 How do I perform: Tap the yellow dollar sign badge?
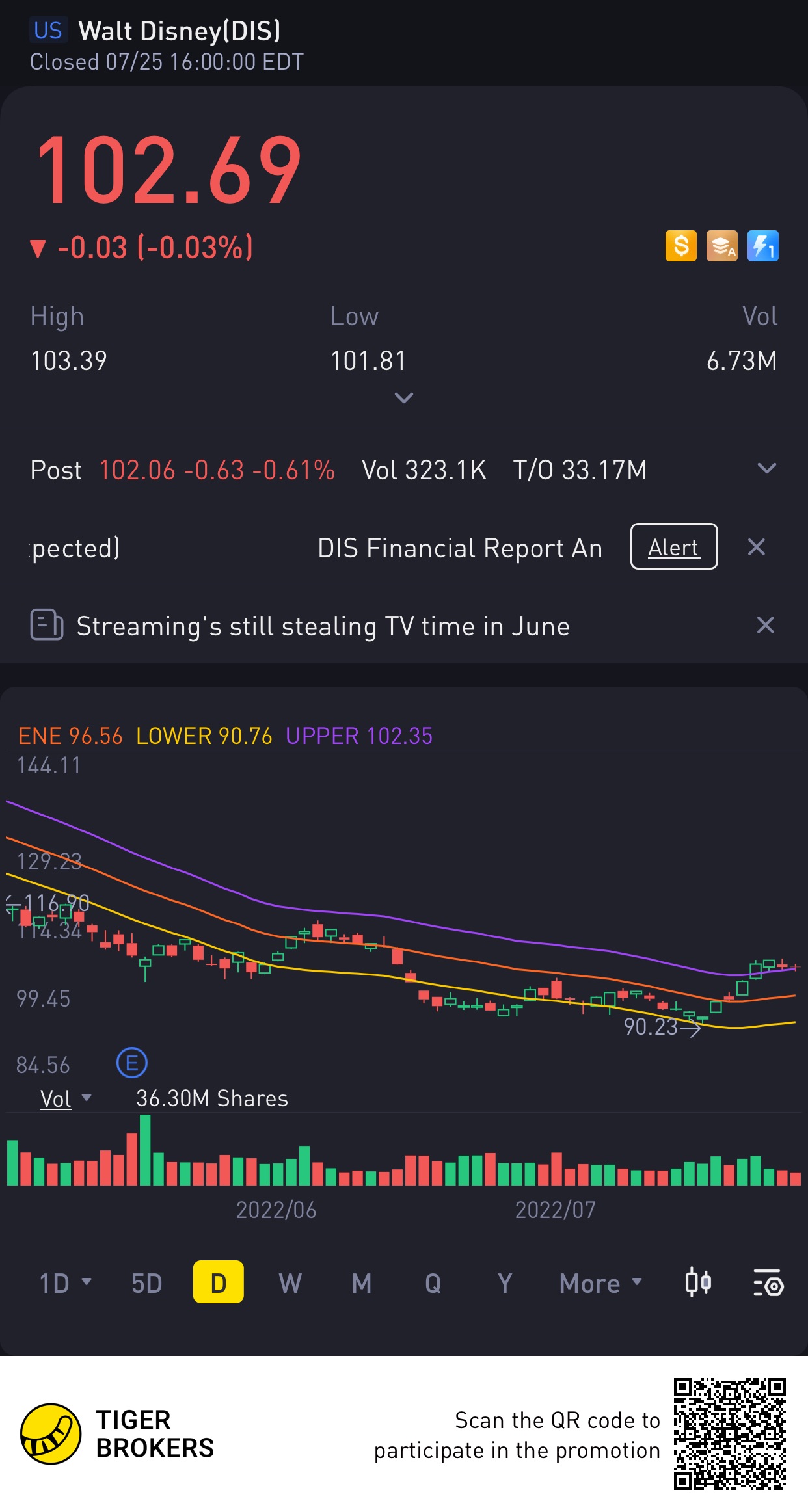coord(680,246)
